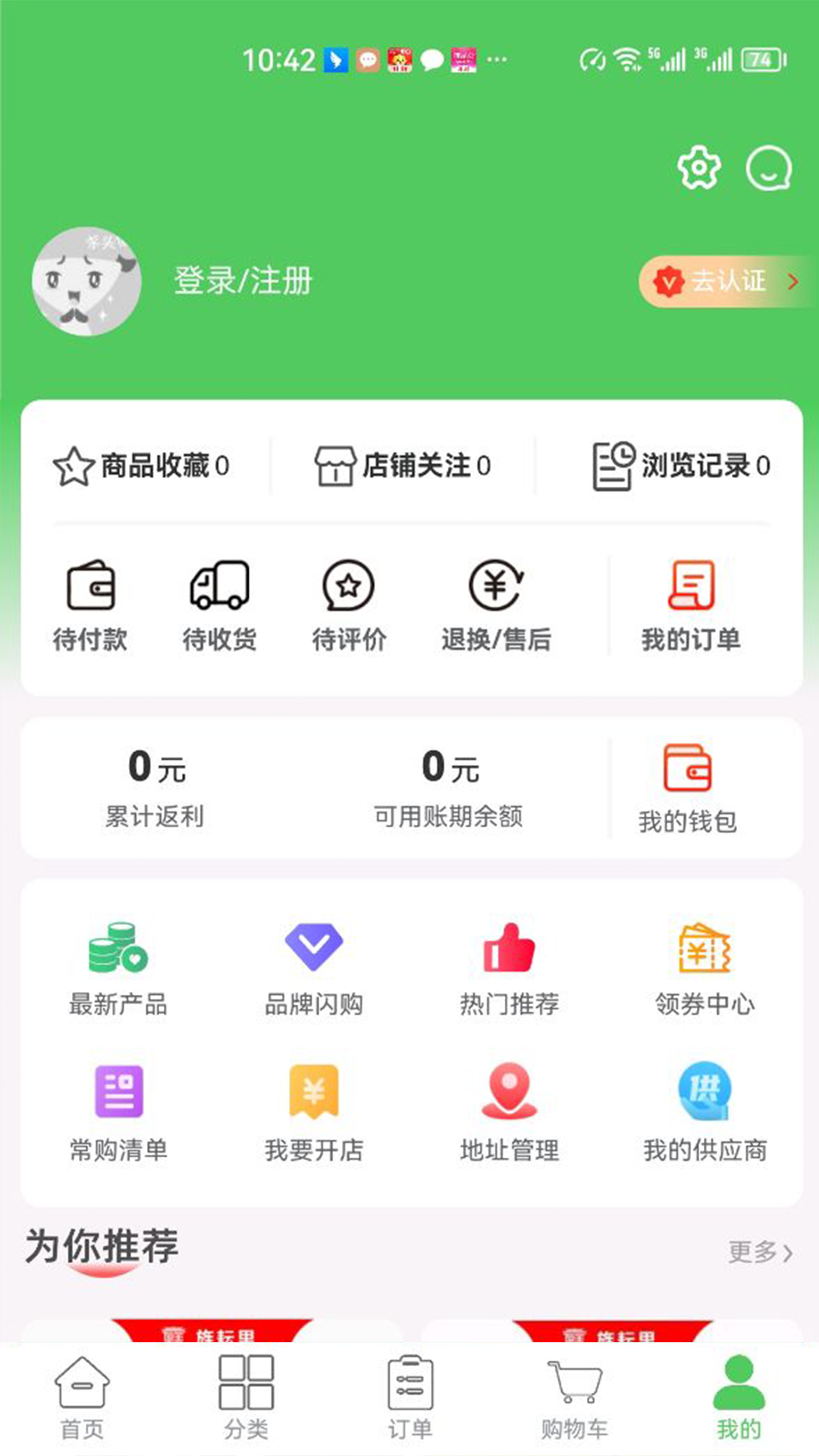The image size is (819, 1456).
Task: Open 我的钱包 wallet
Action: pyautogui.click(x=687, y=789)
